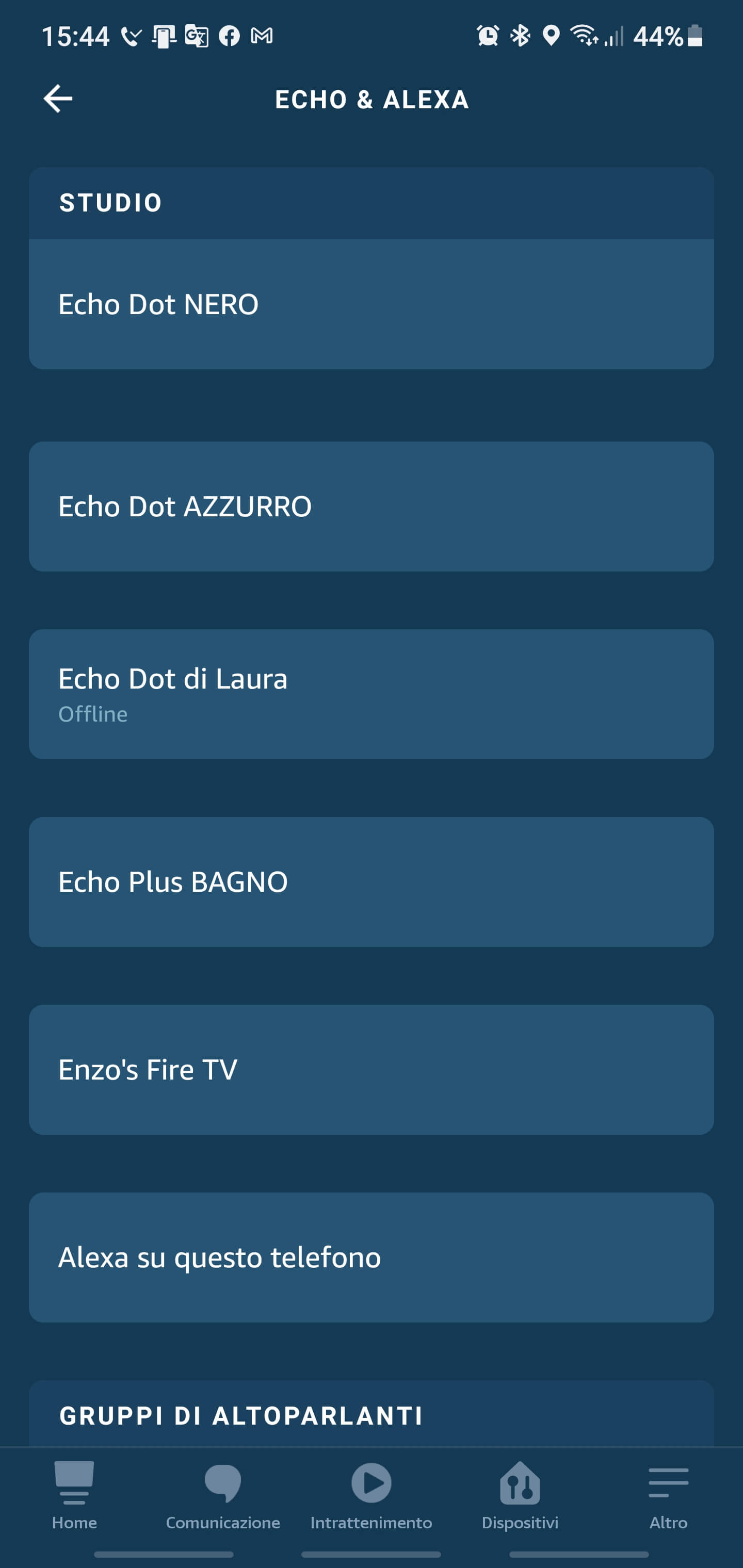Go back using the arrow icon
743x1568 pixels.
58,99
